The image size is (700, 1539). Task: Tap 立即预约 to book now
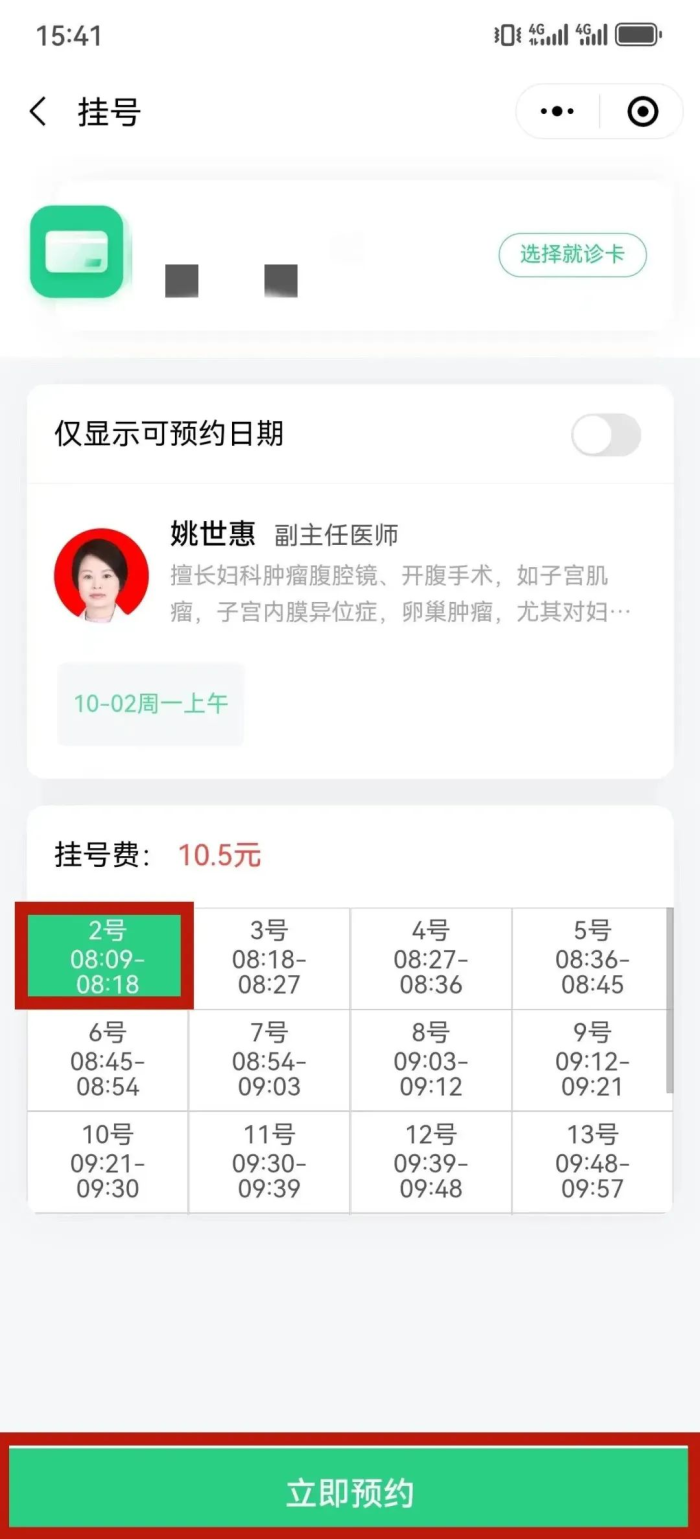[350, 1492]
